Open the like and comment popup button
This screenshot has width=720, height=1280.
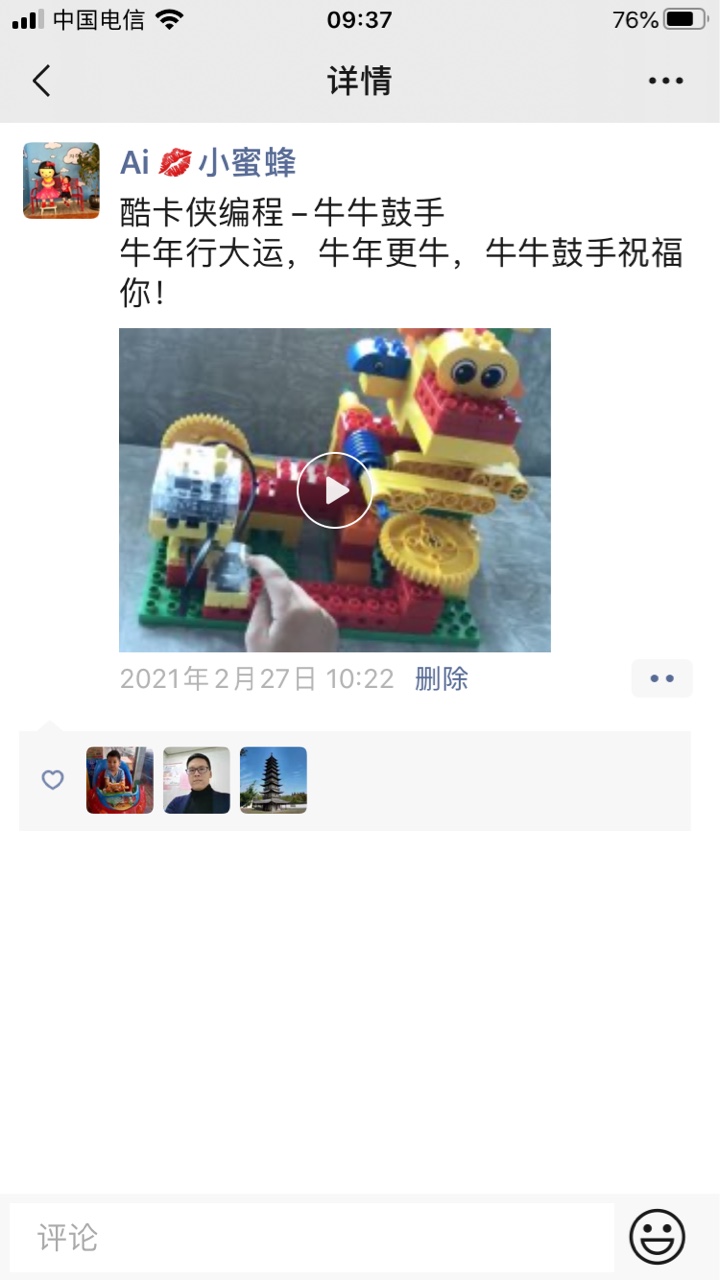[x=661, y=678]
